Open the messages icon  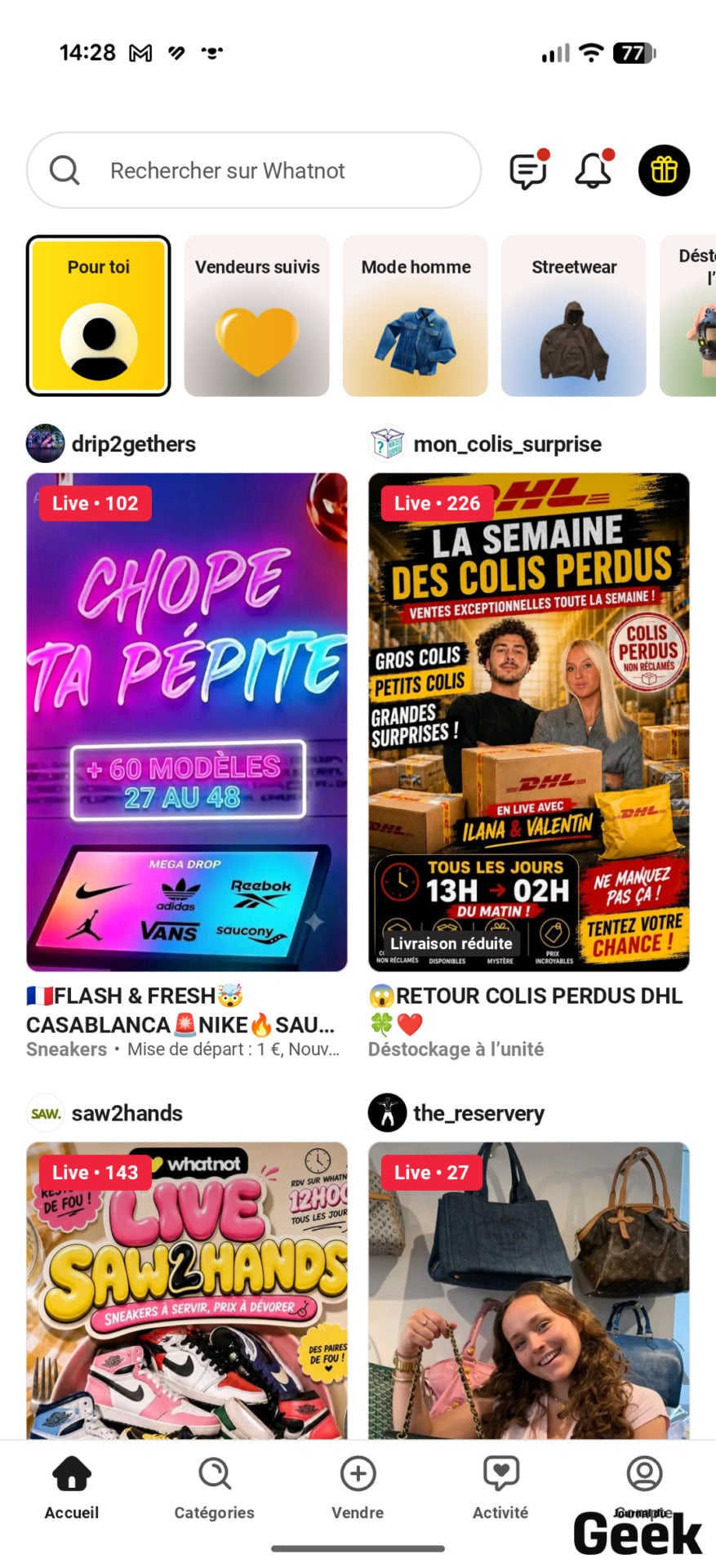click(529, 170)
